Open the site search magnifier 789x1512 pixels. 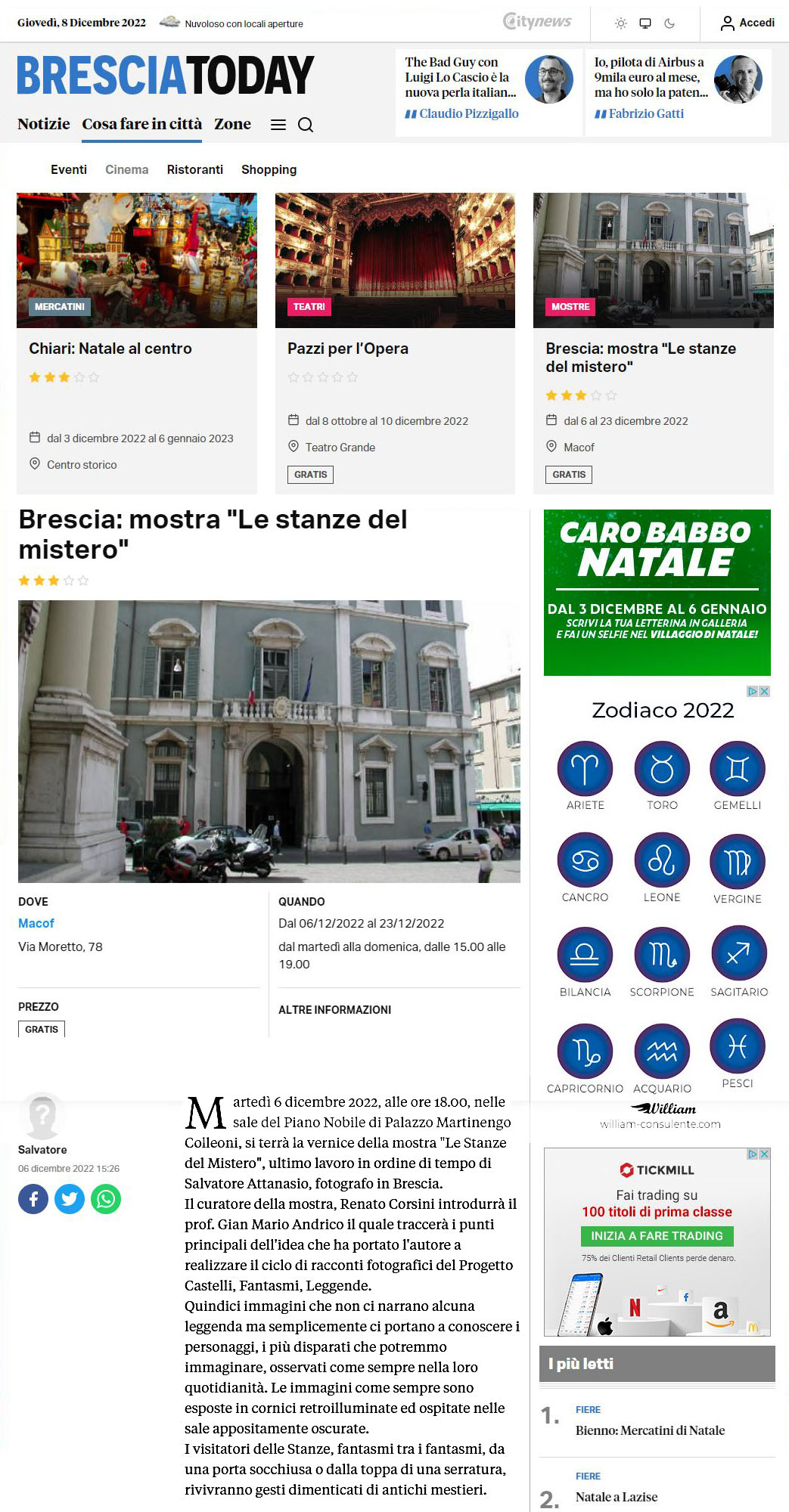306,125
